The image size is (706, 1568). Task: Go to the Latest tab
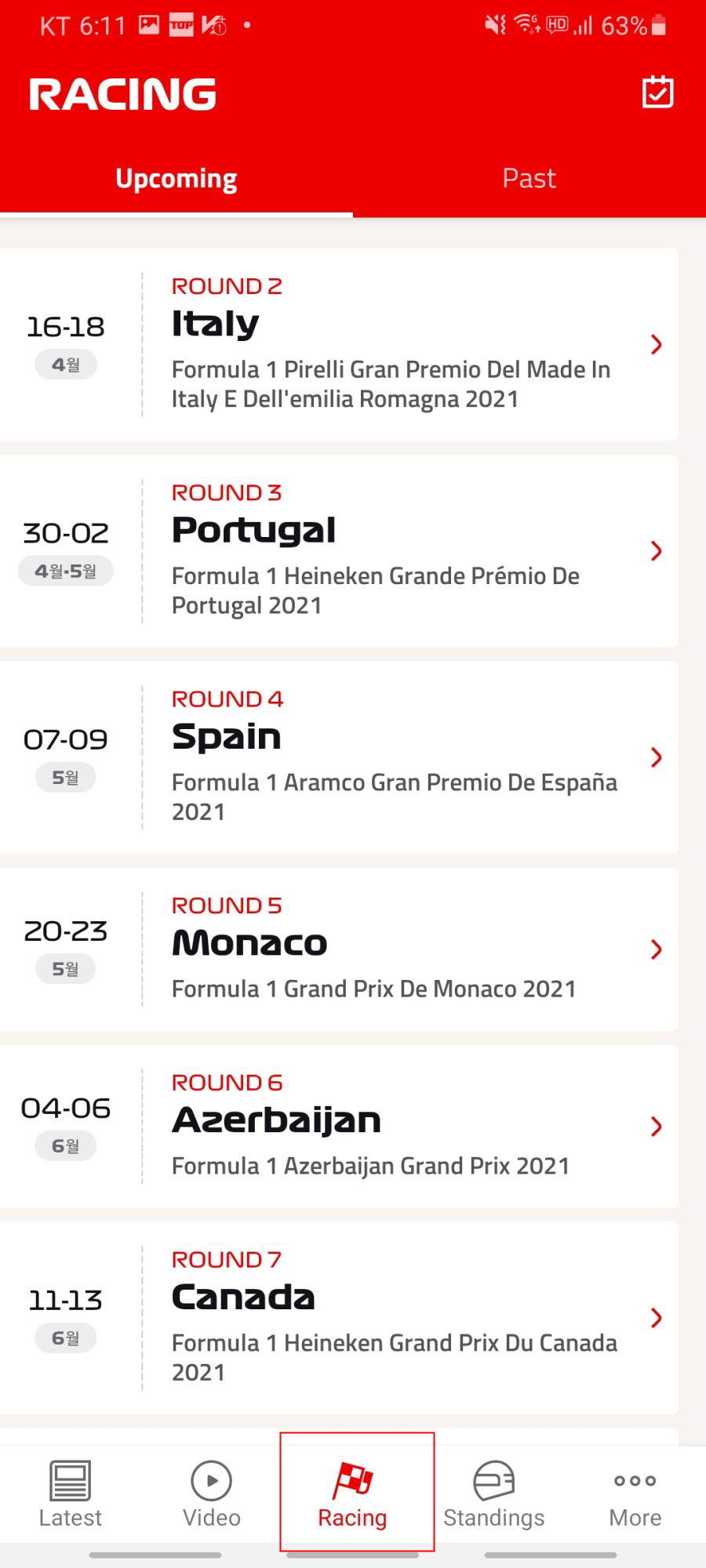coord(71,1494)
